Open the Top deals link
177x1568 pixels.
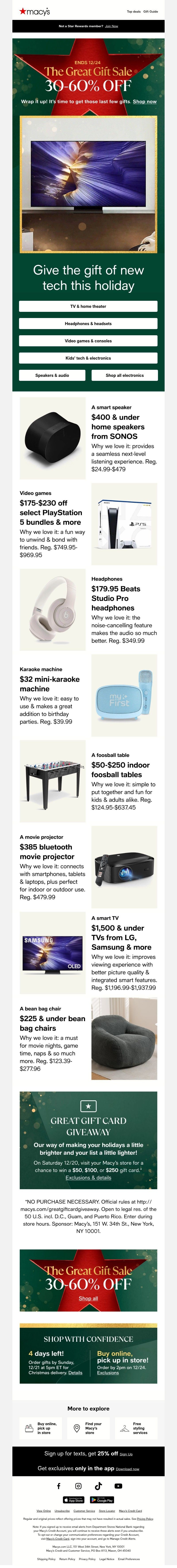click(x=133, y=12)
